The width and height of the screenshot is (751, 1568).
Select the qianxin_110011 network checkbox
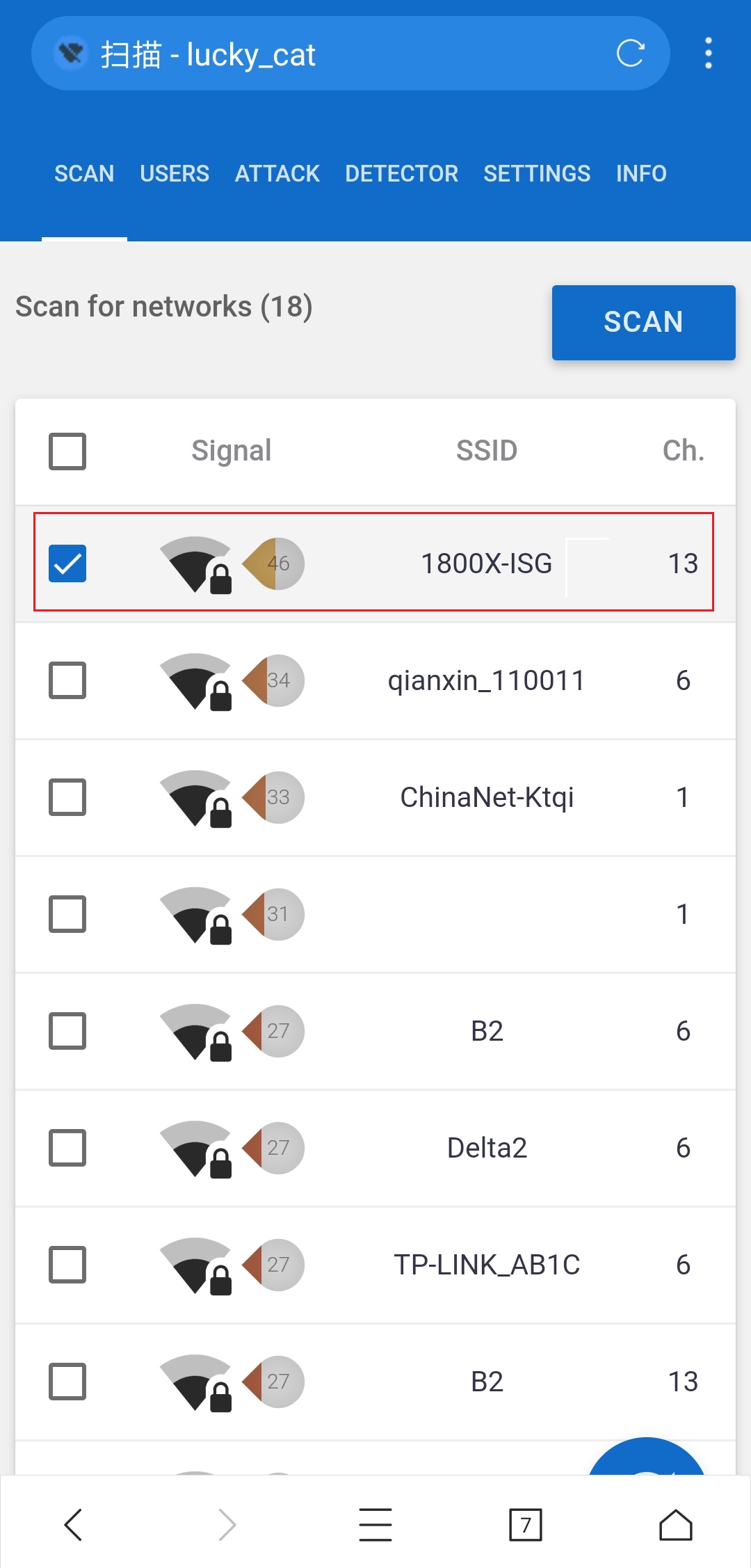tap(67, 680)
